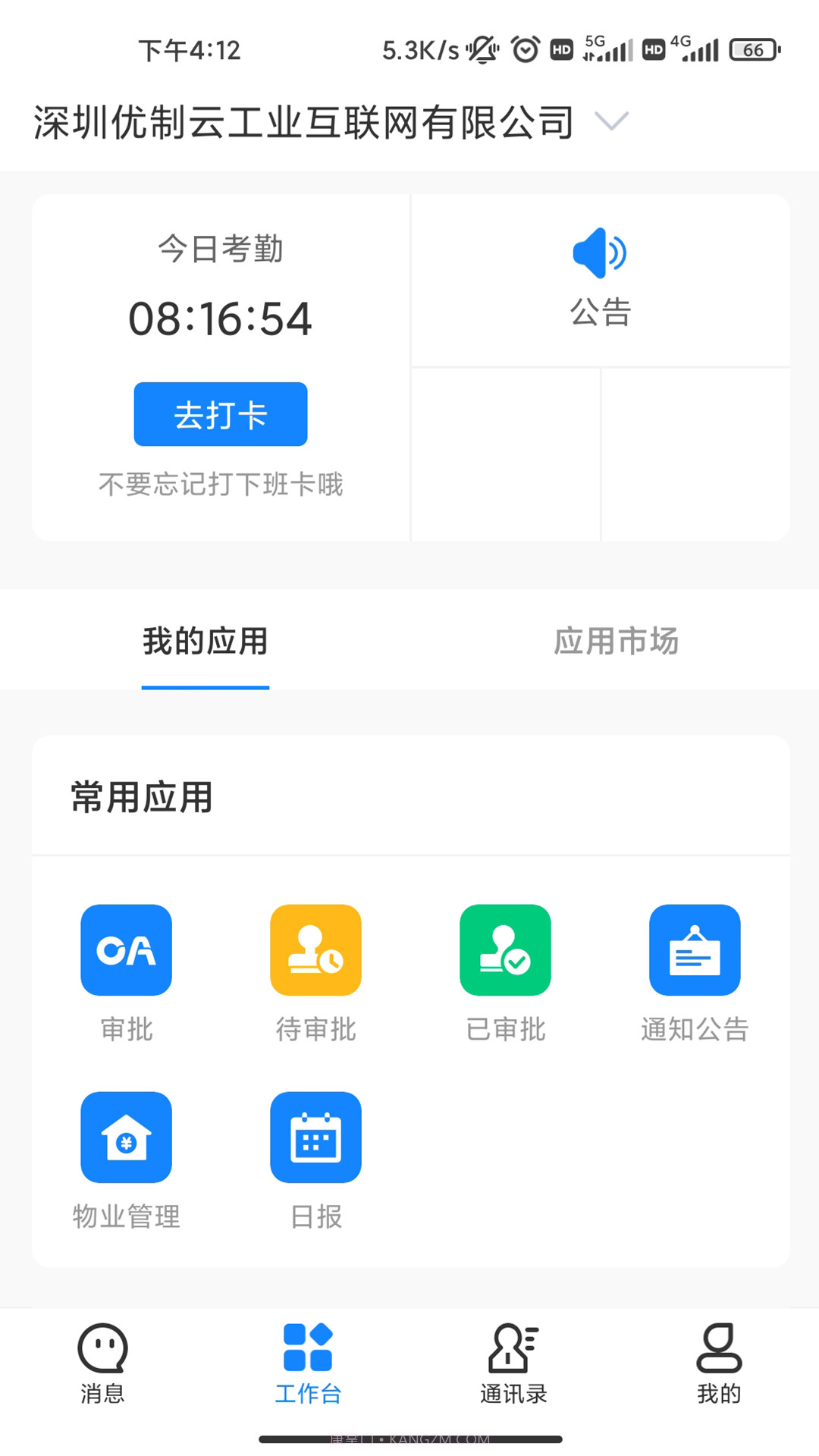
Task: Click the 不要忘记打下班卡哦 reminder text
Action: click(221, 485)
